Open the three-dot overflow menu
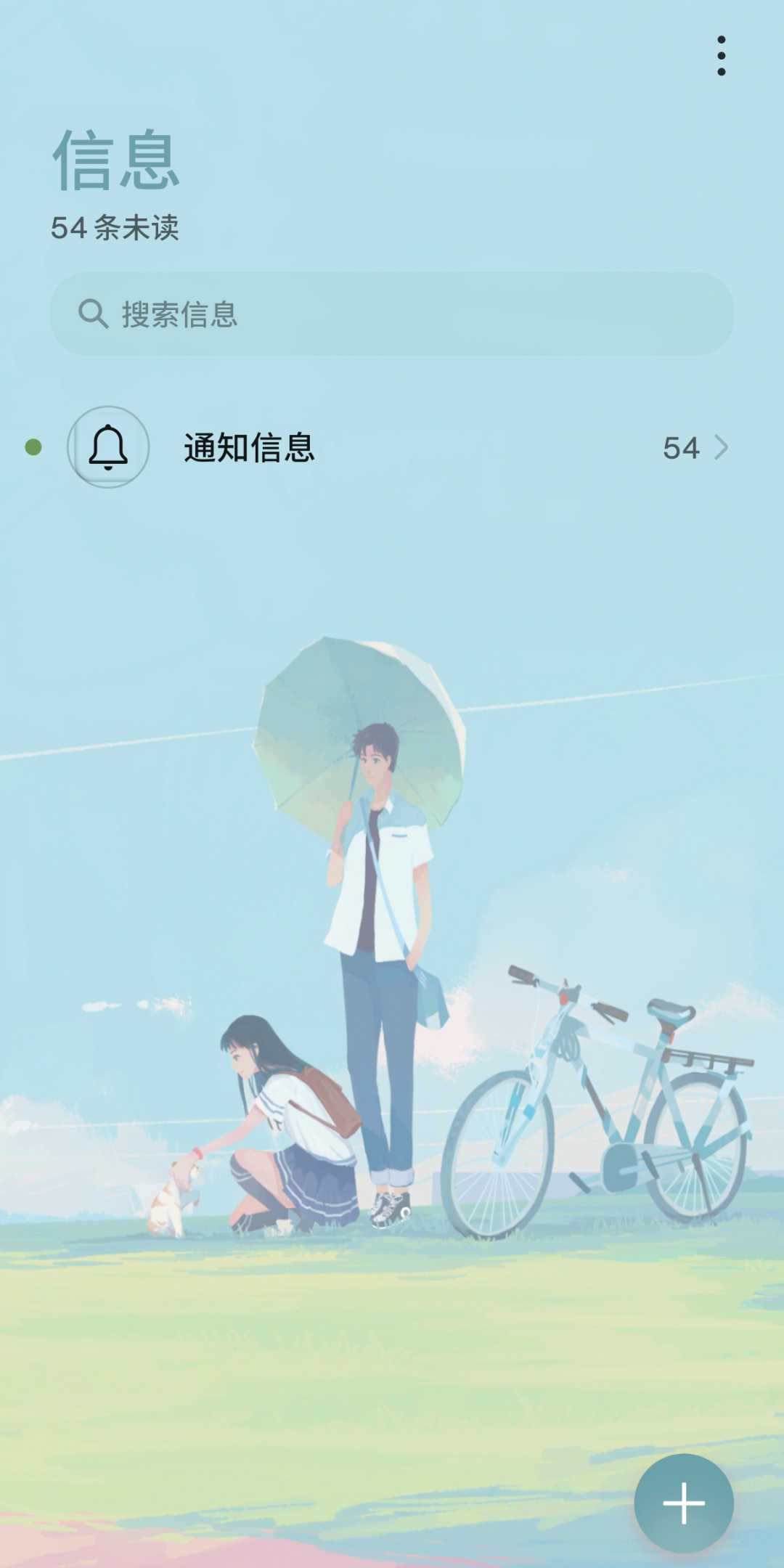The width and height of the screenshot is (784, 1568). coord(721,56)
